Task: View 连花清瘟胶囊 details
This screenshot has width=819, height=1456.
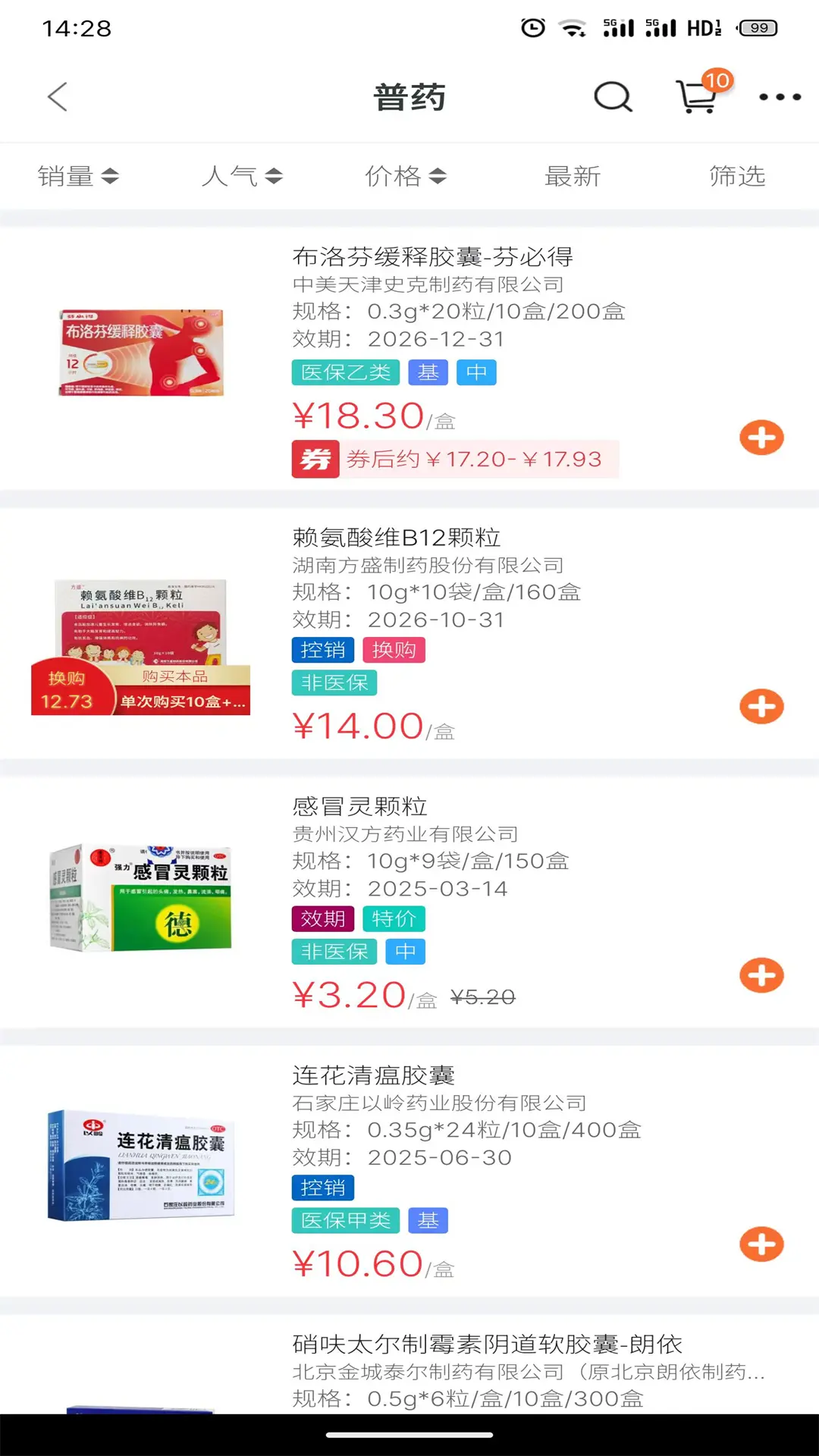Action: pos(374,1075)
